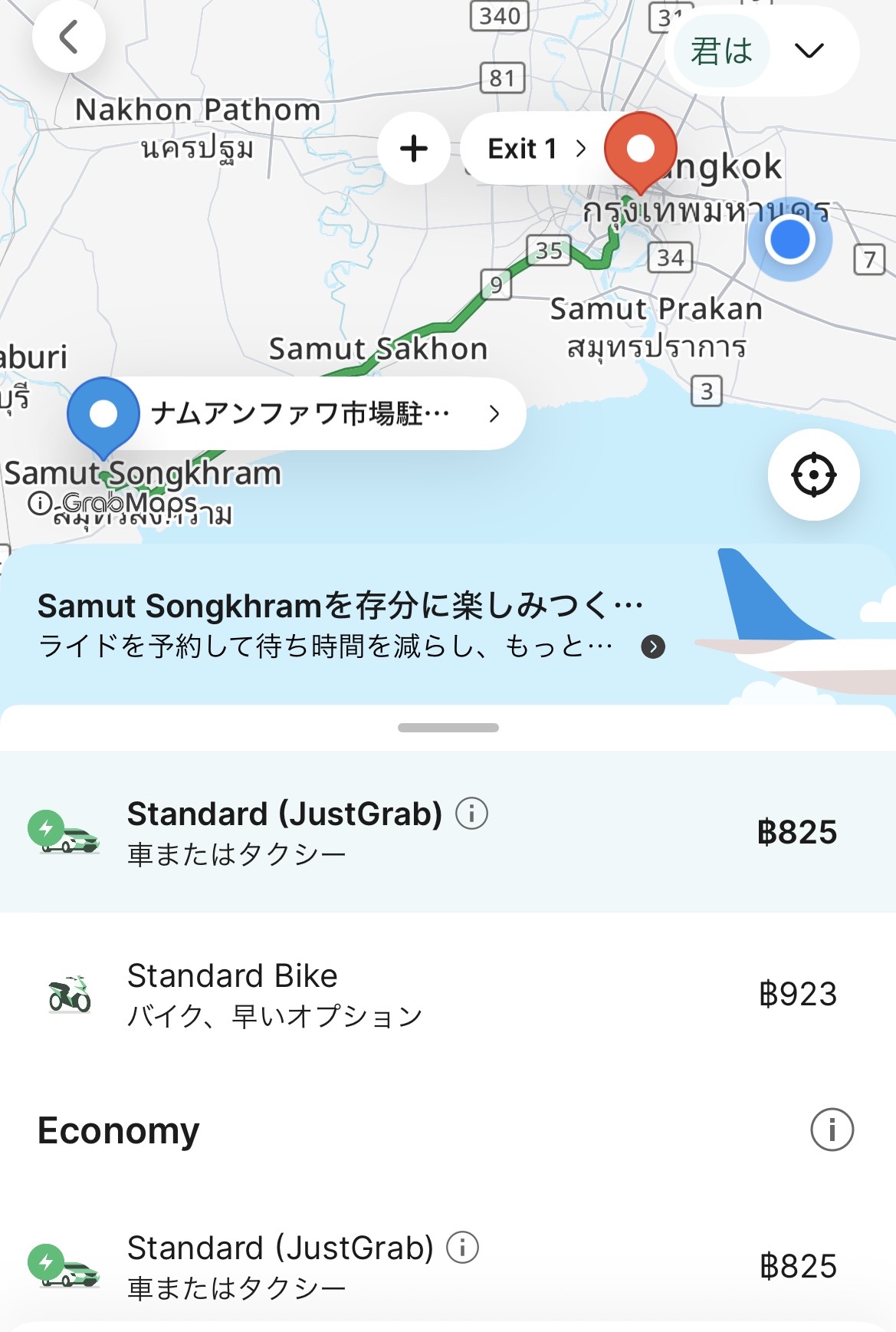View info for highlighted Standard (JustGrab)
896x1332 pixels.
click(472, 814)
